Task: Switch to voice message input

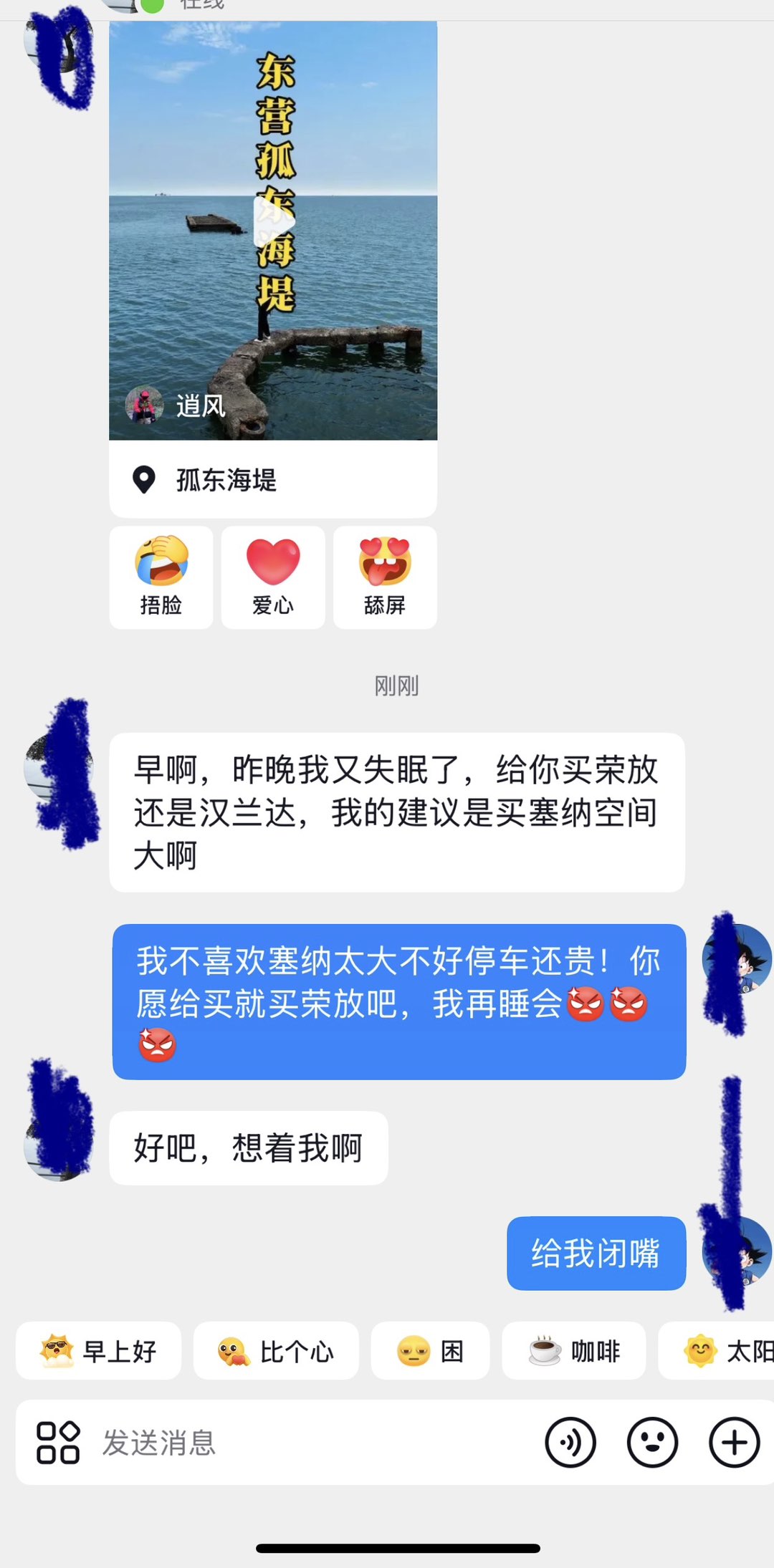Action: pyautogui.click(x=570, y=1443)
